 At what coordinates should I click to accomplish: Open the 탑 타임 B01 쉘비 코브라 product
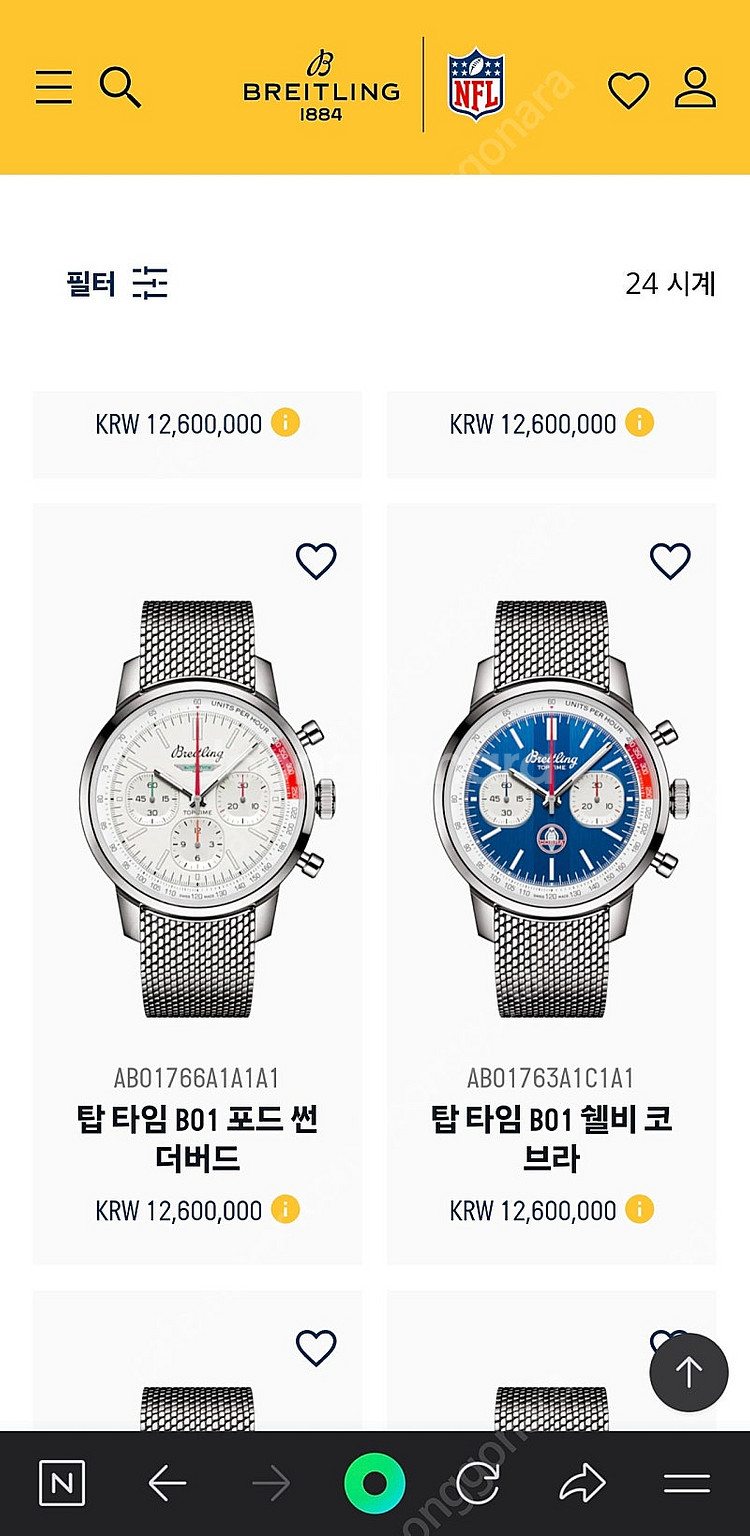(551, 1138)
